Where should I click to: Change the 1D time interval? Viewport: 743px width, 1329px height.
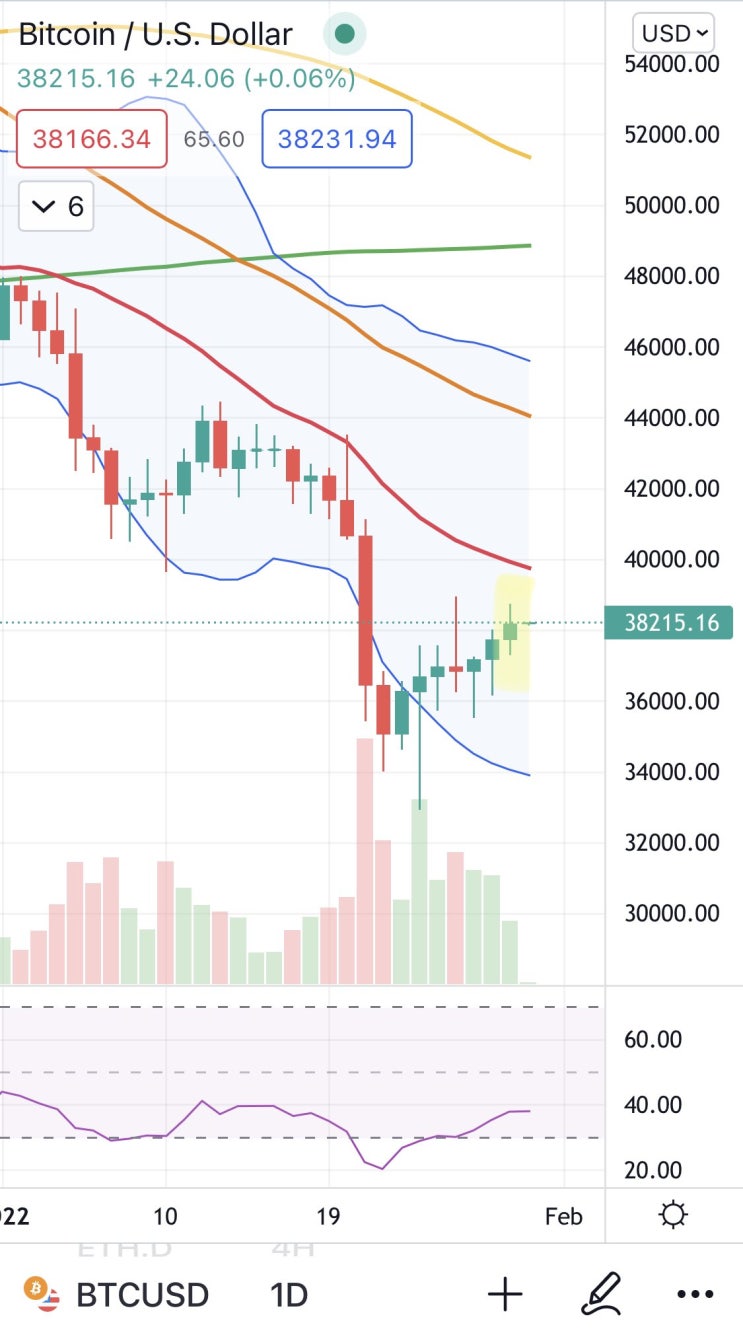(x=289, y=1295)
